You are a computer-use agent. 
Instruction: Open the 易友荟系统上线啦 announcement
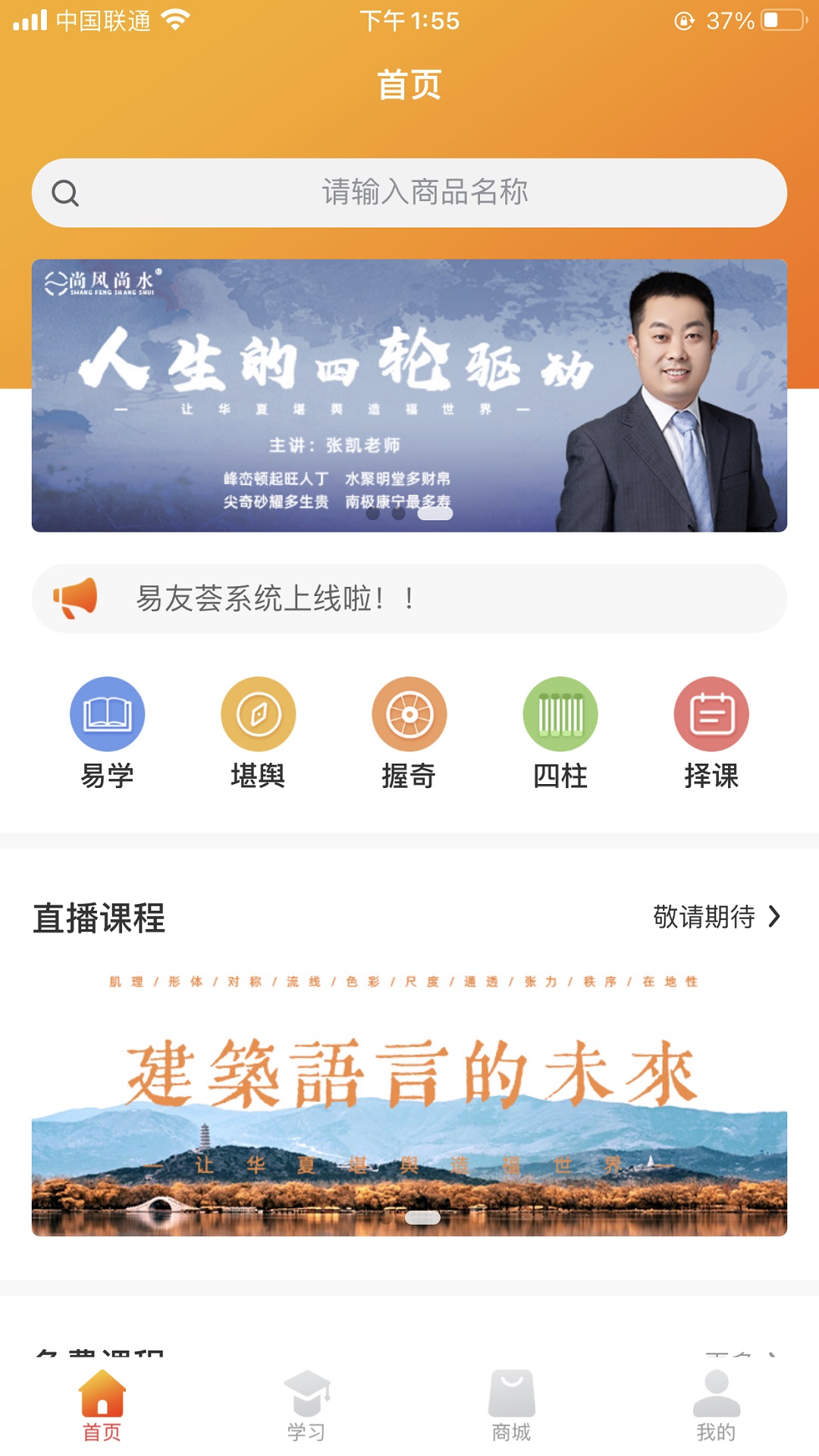pos(409,598)
